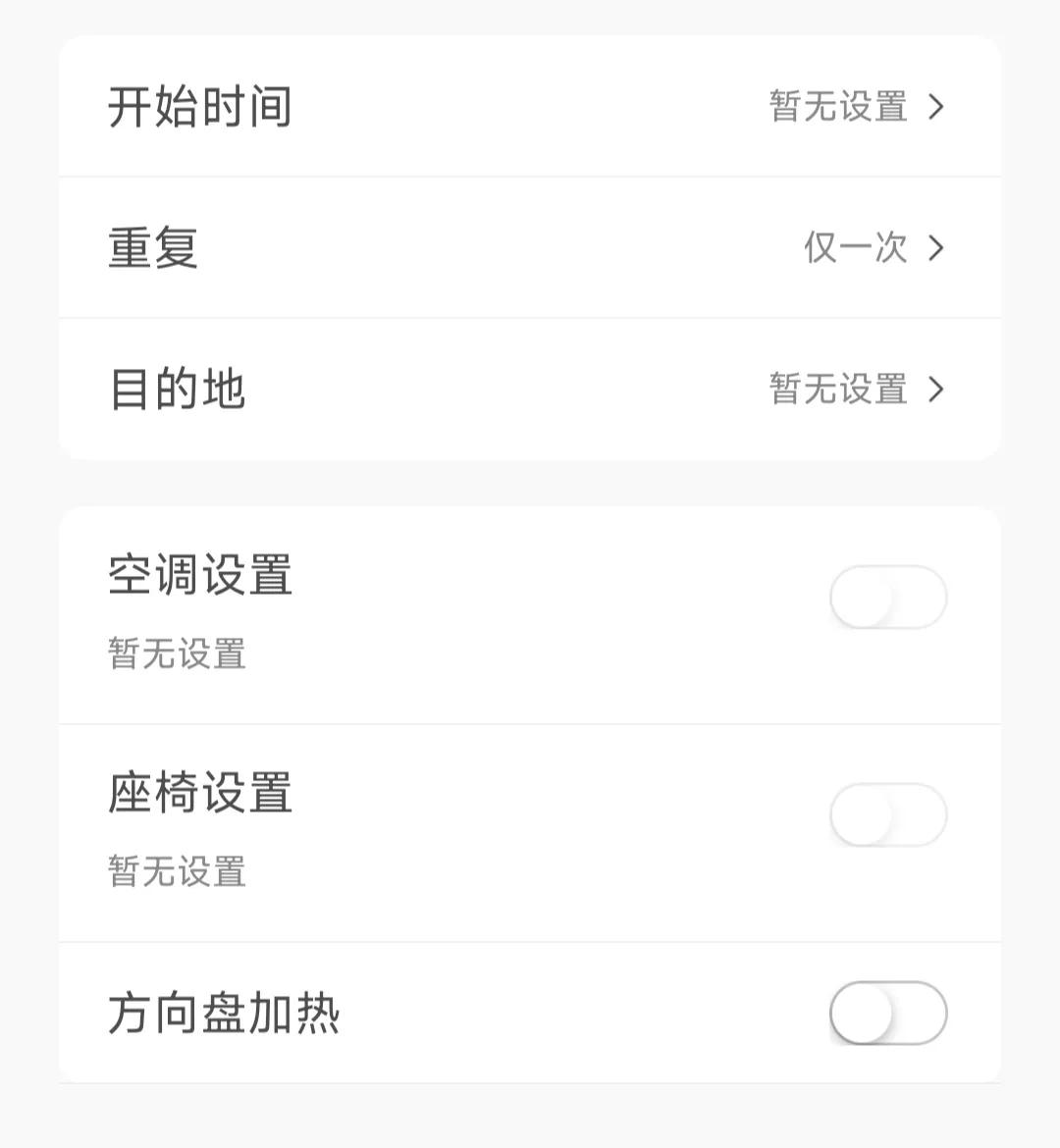1060x1148 pixels.
Task: Click 暂无设置 beside 开始时间
Action: coord(835,108)
